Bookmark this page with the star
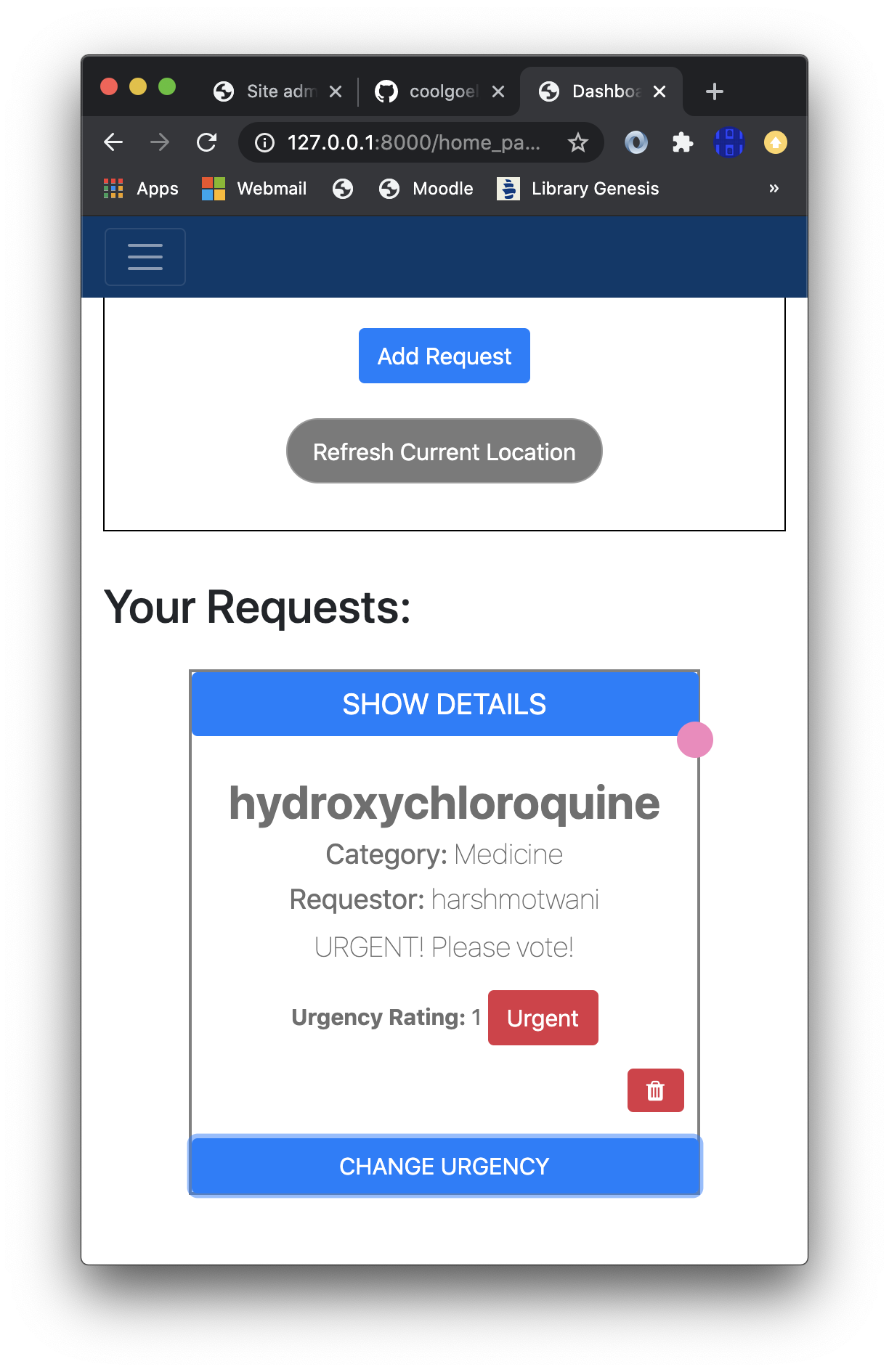Image resolution: width=889 pixels, height=1372 pixels. click(x=577, y=142)
